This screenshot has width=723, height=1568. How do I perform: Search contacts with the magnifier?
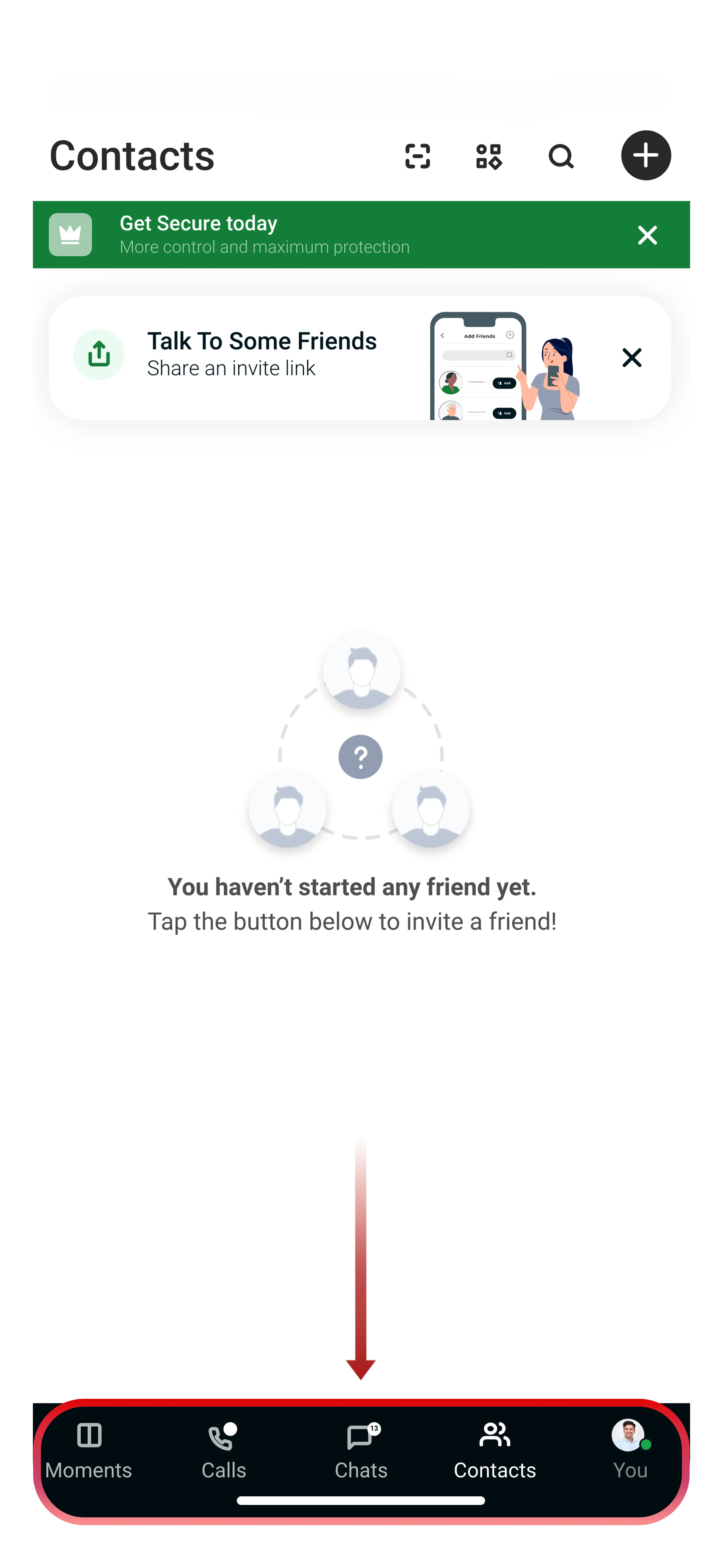click(561, 156)
